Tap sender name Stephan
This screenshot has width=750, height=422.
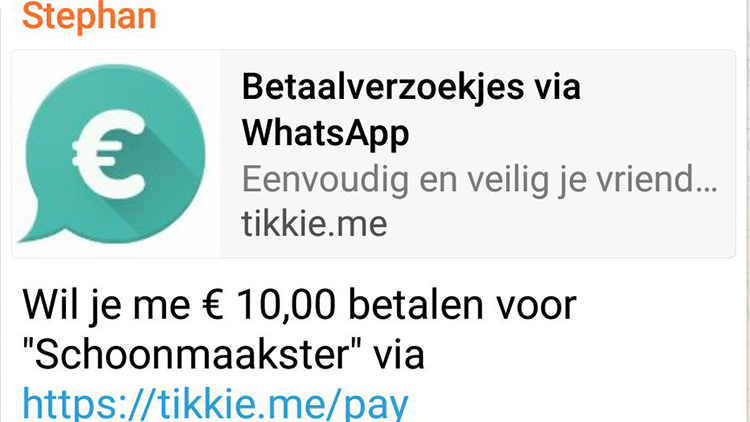point(88,15)
